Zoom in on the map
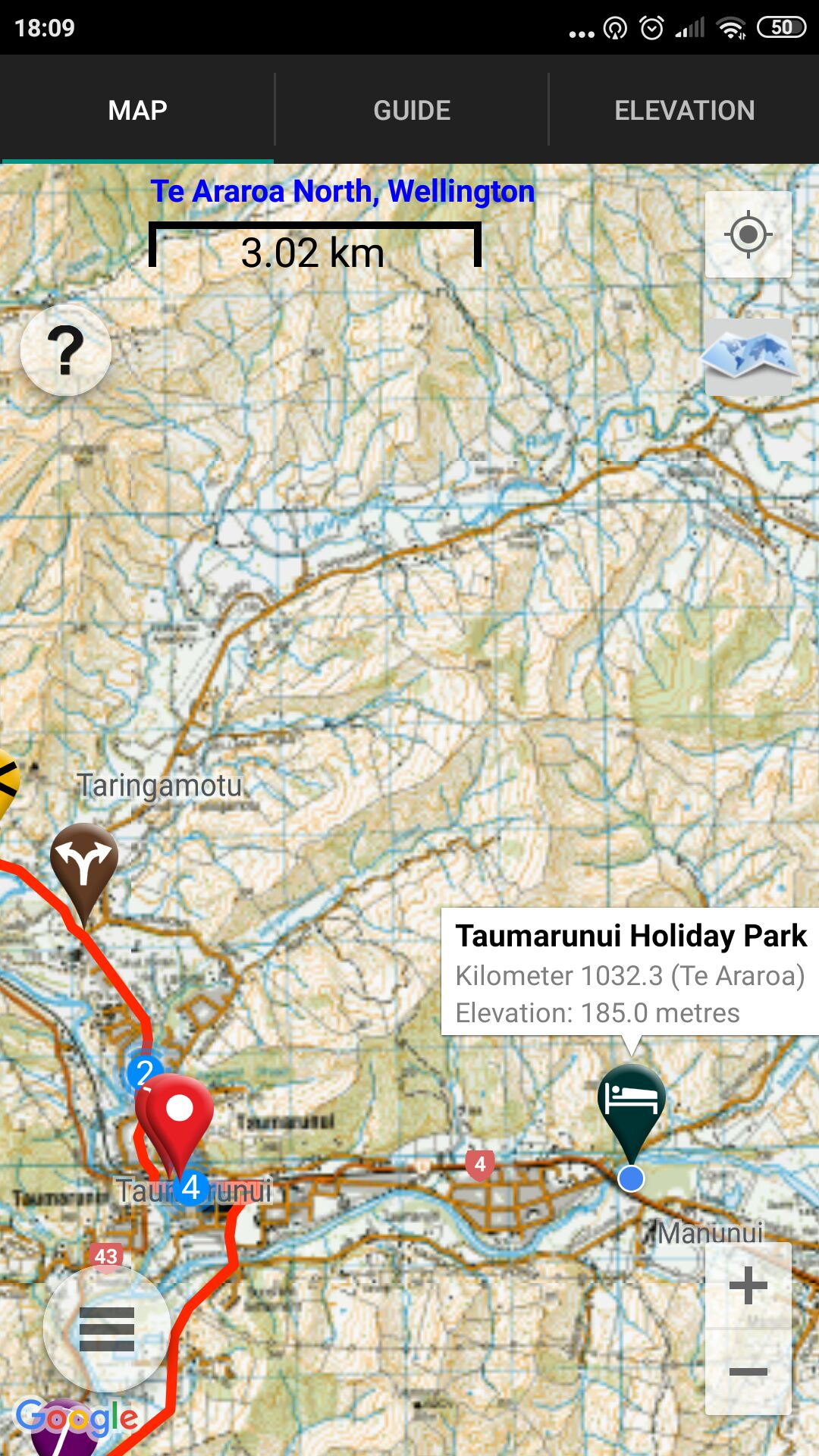 [748, 1285]
